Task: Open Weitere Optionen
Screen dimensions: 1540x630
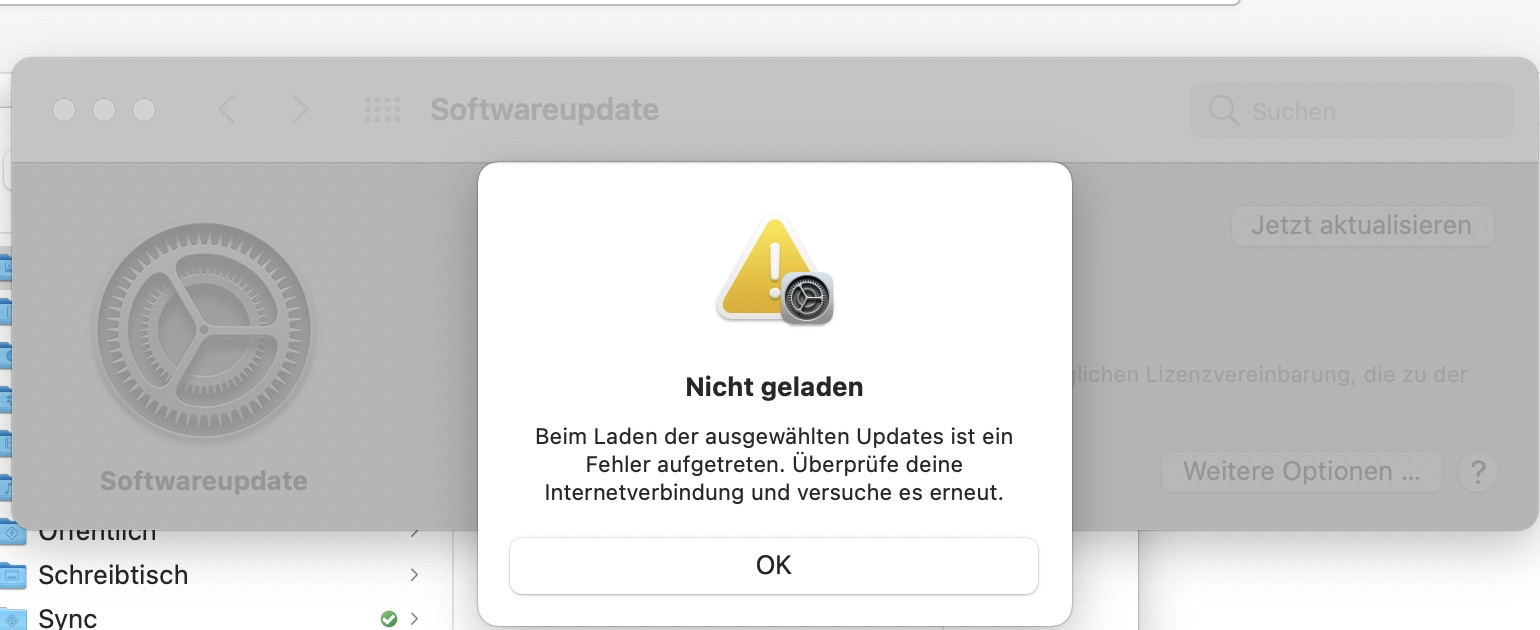Action: click(x=1301, y=471)
